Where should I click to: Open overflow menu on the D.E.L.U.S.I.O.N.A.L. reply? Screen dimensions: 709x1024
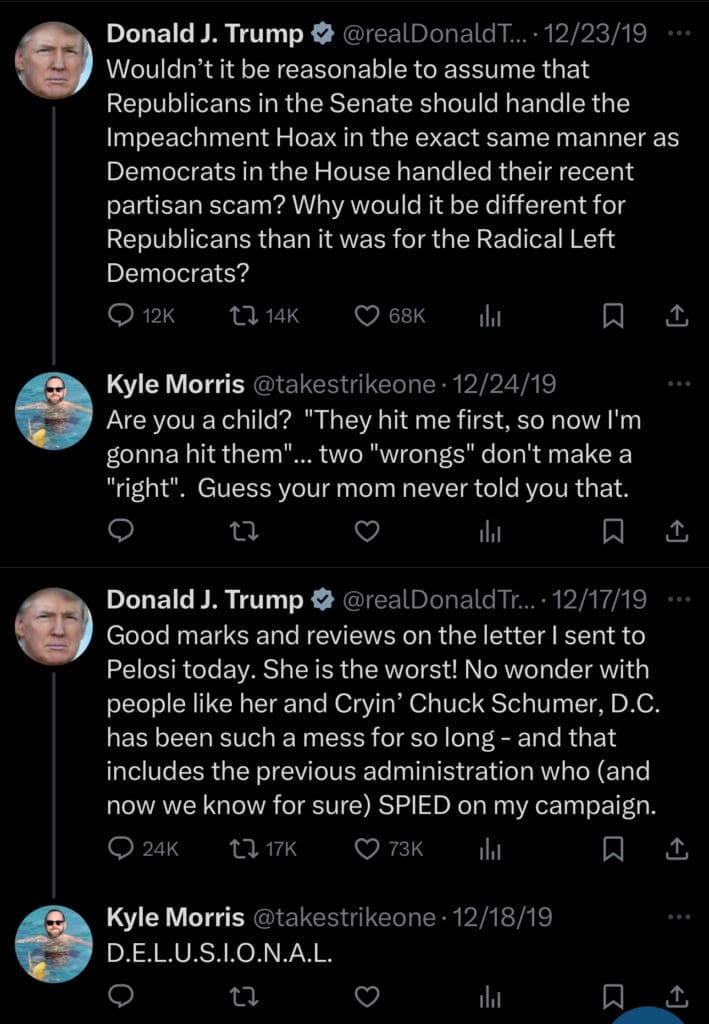pos(677,916)
